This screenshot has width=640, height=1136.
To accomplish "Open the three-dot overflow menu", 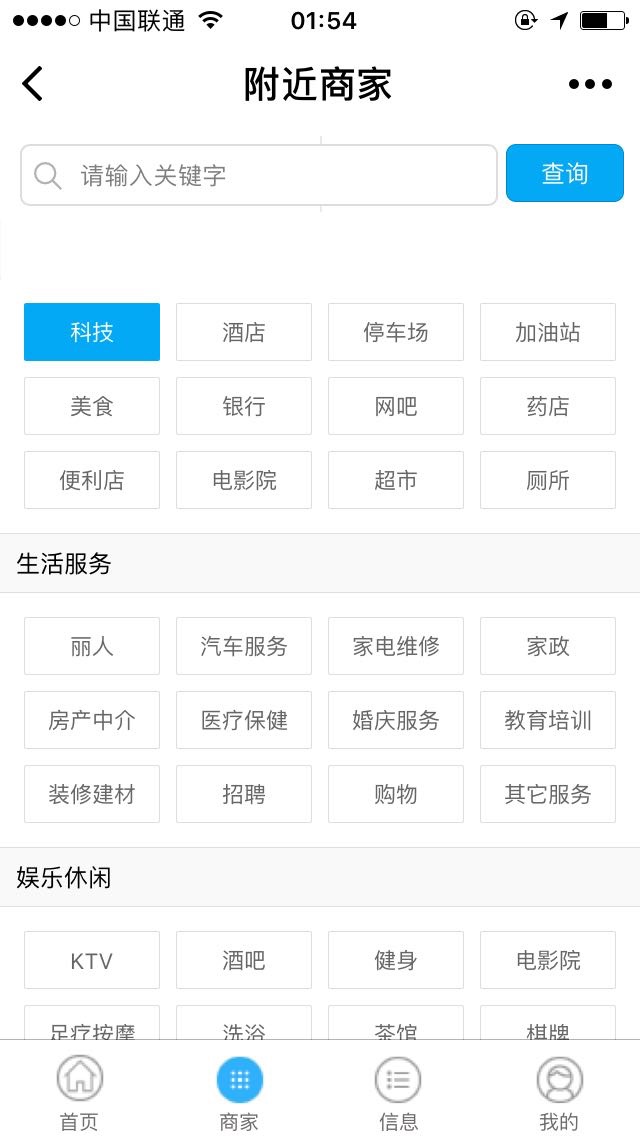I will click(x=590, y=85).
